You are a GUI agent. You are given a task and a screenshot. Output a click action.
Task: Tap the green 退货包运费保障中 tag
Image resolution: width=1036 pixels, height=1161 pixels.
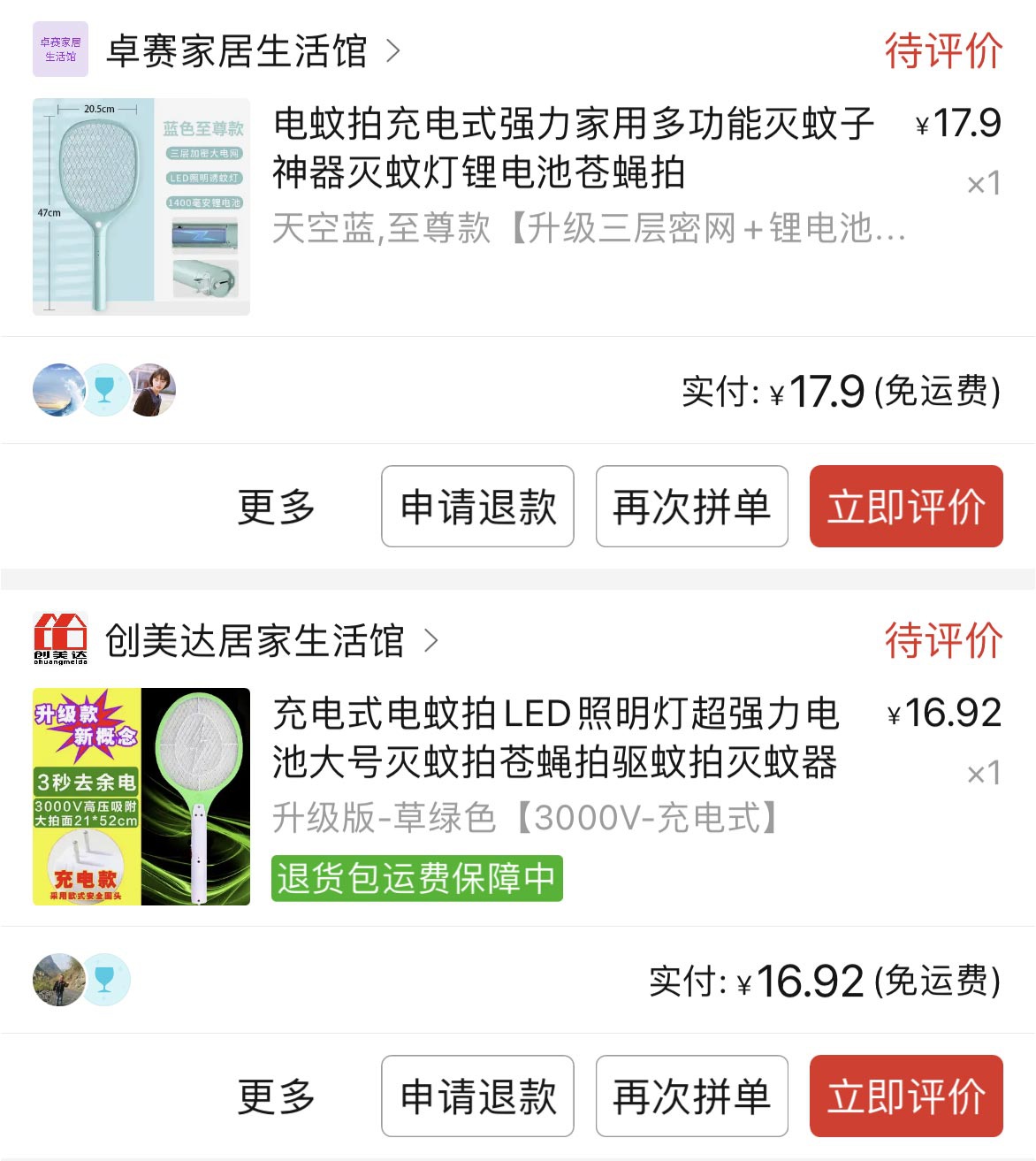click(x=416, y=879)
